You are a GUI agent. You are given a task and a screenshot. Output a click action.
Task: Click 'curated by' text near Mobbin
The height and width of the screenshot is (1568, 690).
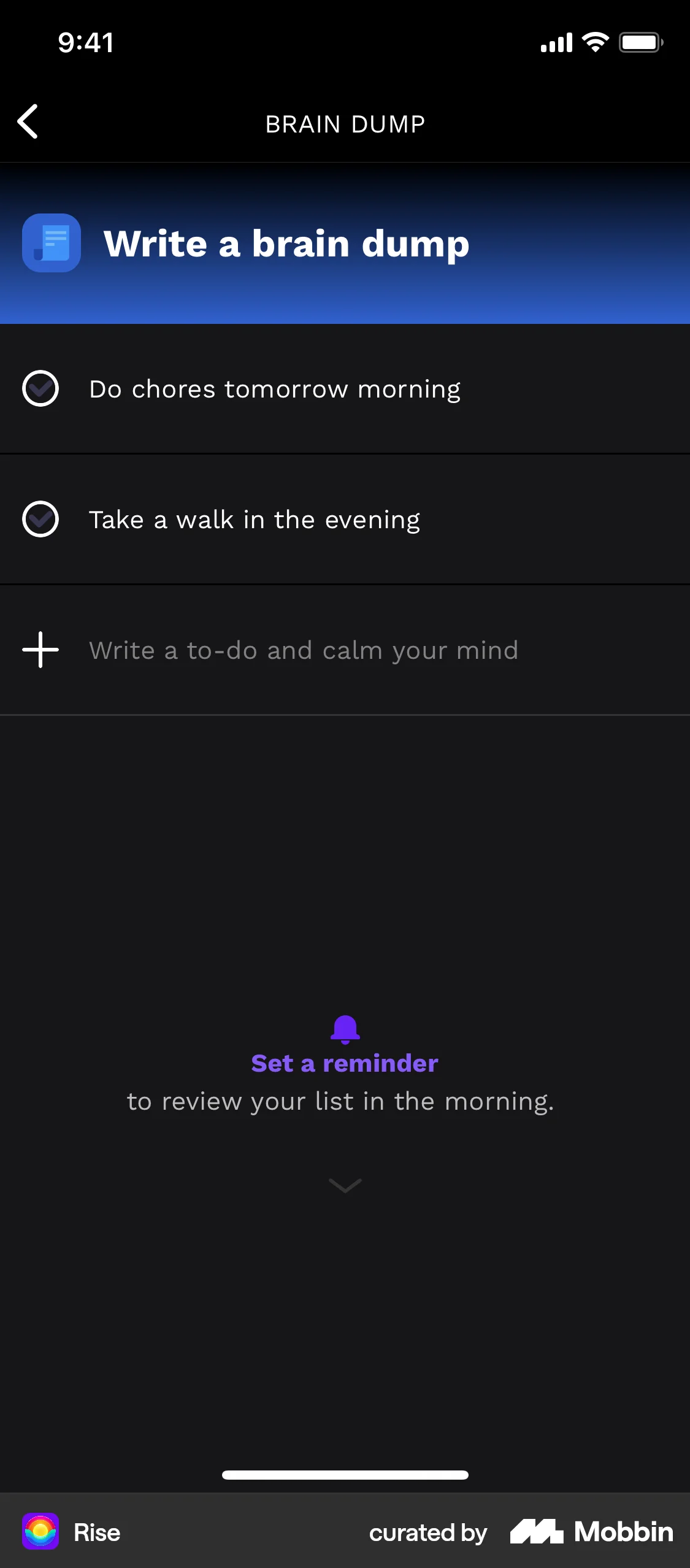(x=427, y=1532)
